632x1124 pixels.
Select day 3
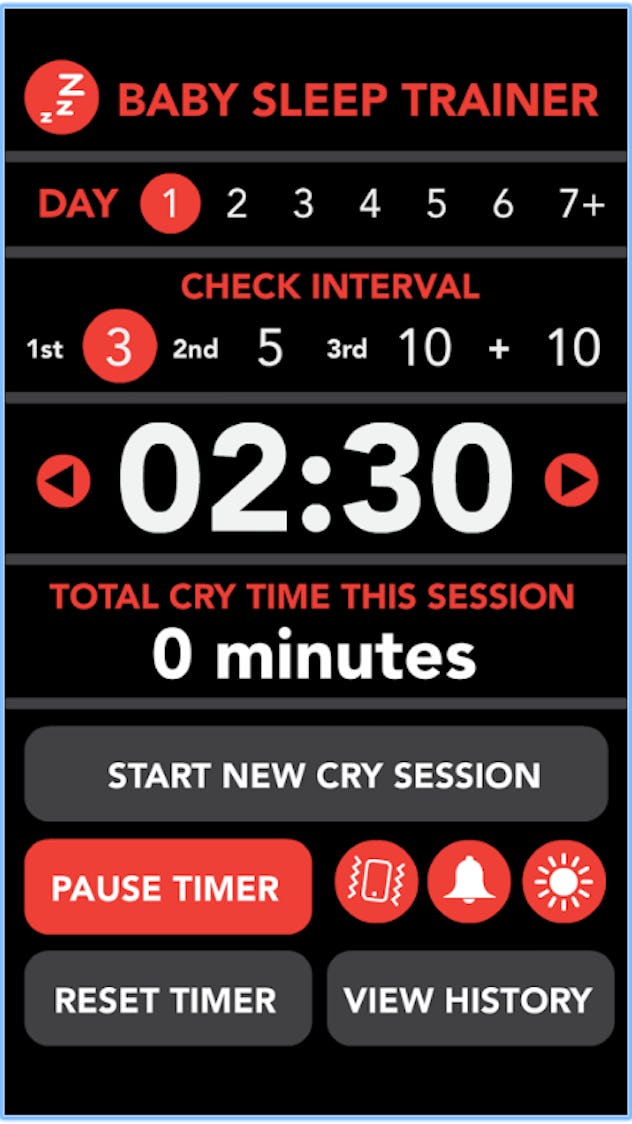[303, 205]
